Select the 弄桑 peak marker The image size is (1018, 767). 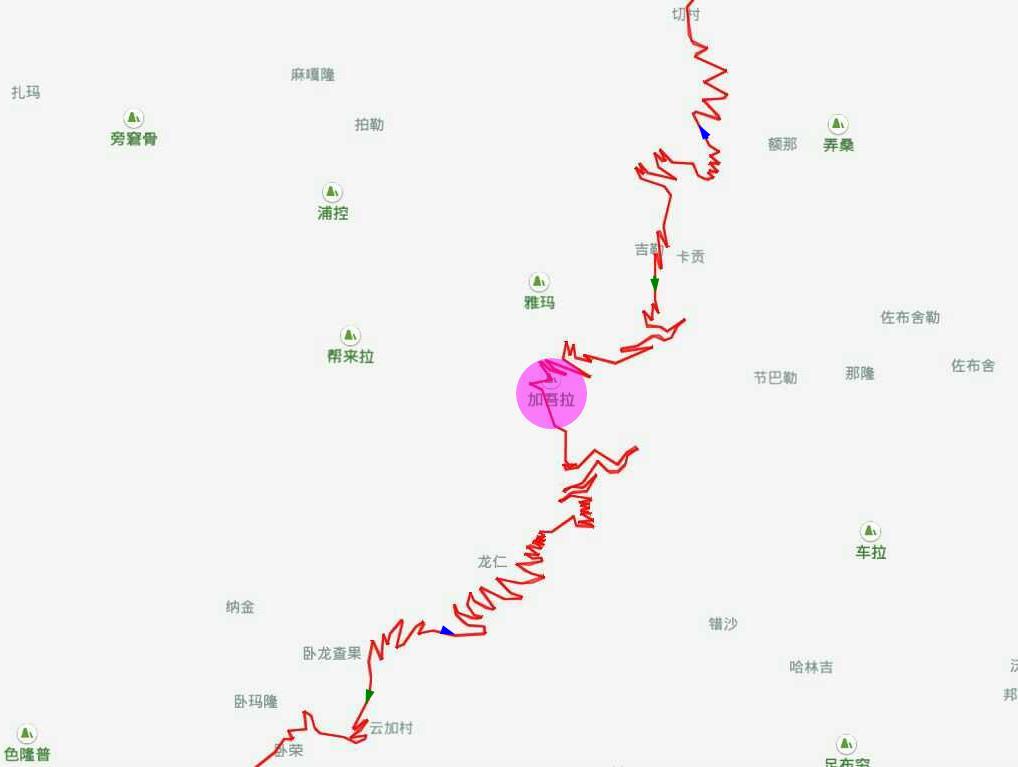pos(838,125)
